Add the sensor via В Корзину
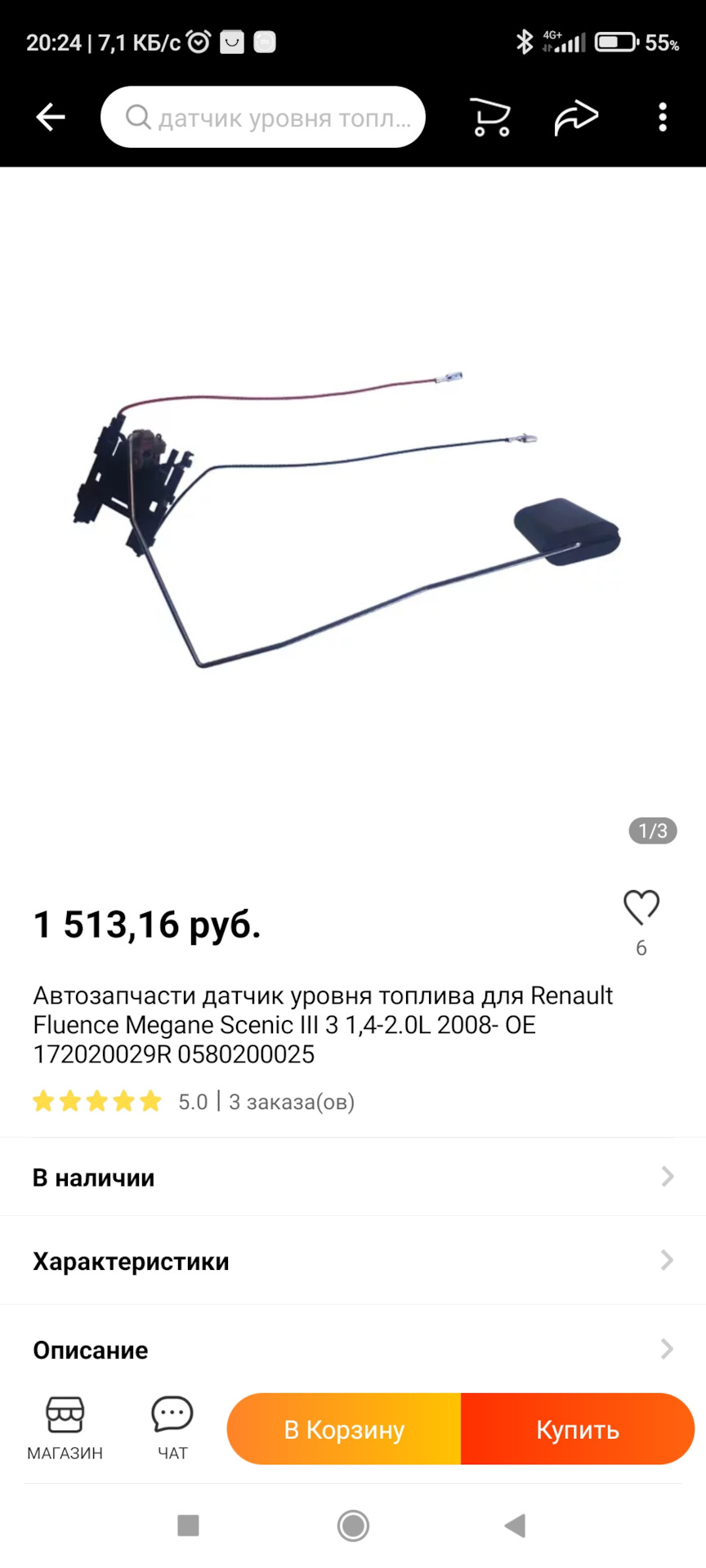The image size is (706, 1568). tap(344, 1429)
